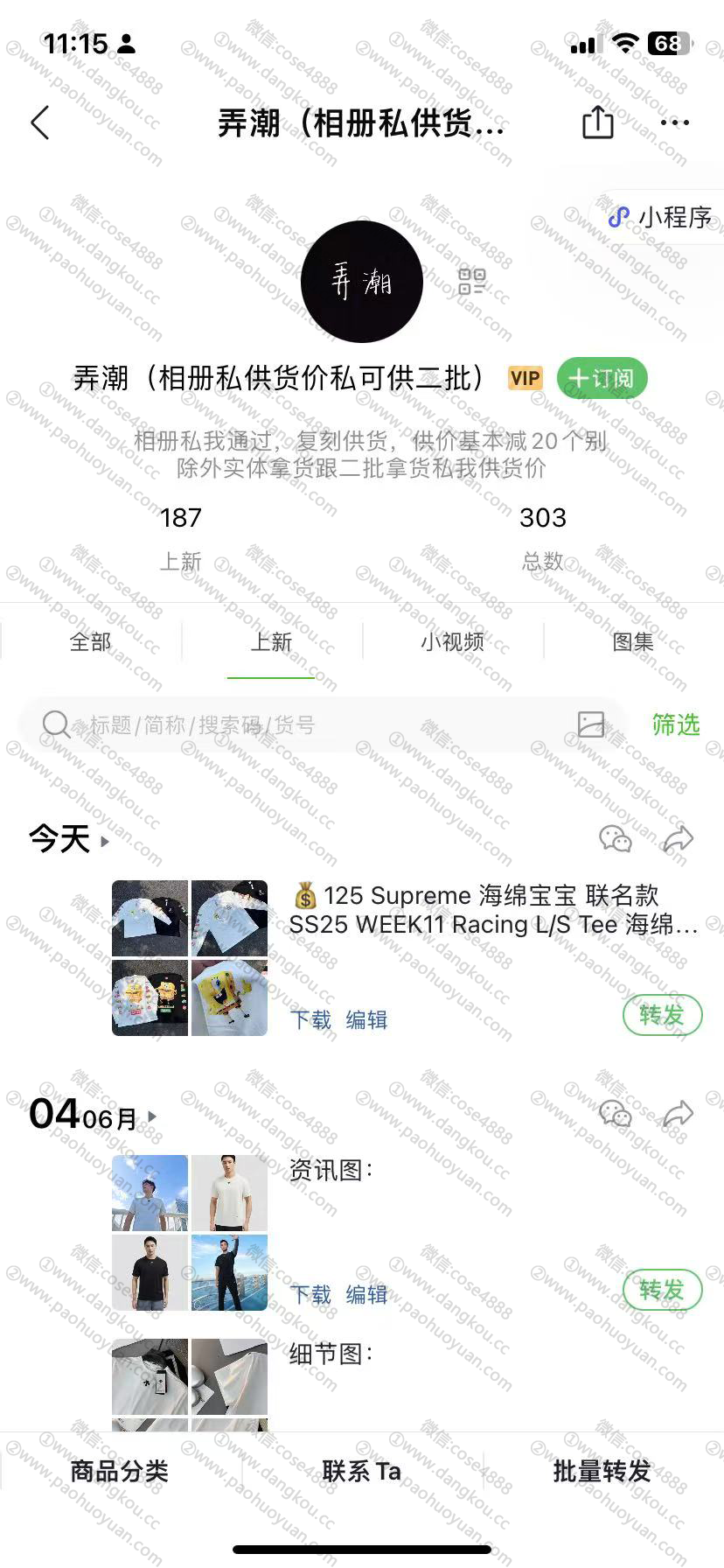This screenshot has width=724, height=1568.
Task: Open the 小程序 mini program shortcut
Action: point(661,217)
